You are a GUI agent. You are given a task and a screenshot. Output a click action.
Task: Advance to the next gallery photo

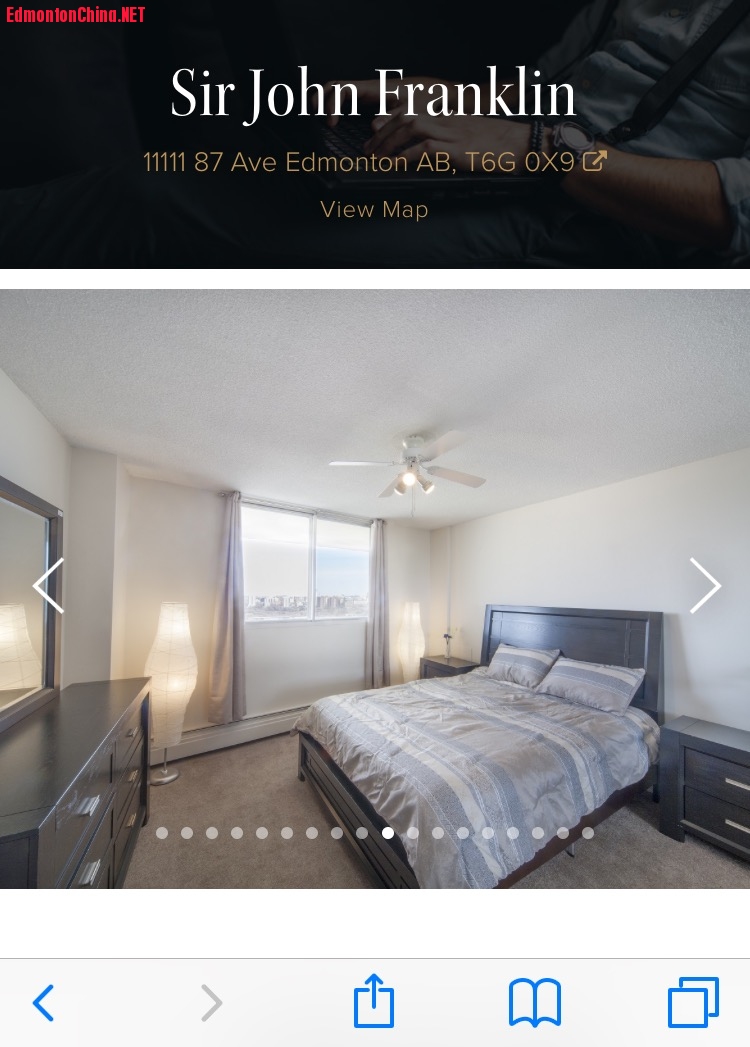click(x=704, y=586)
